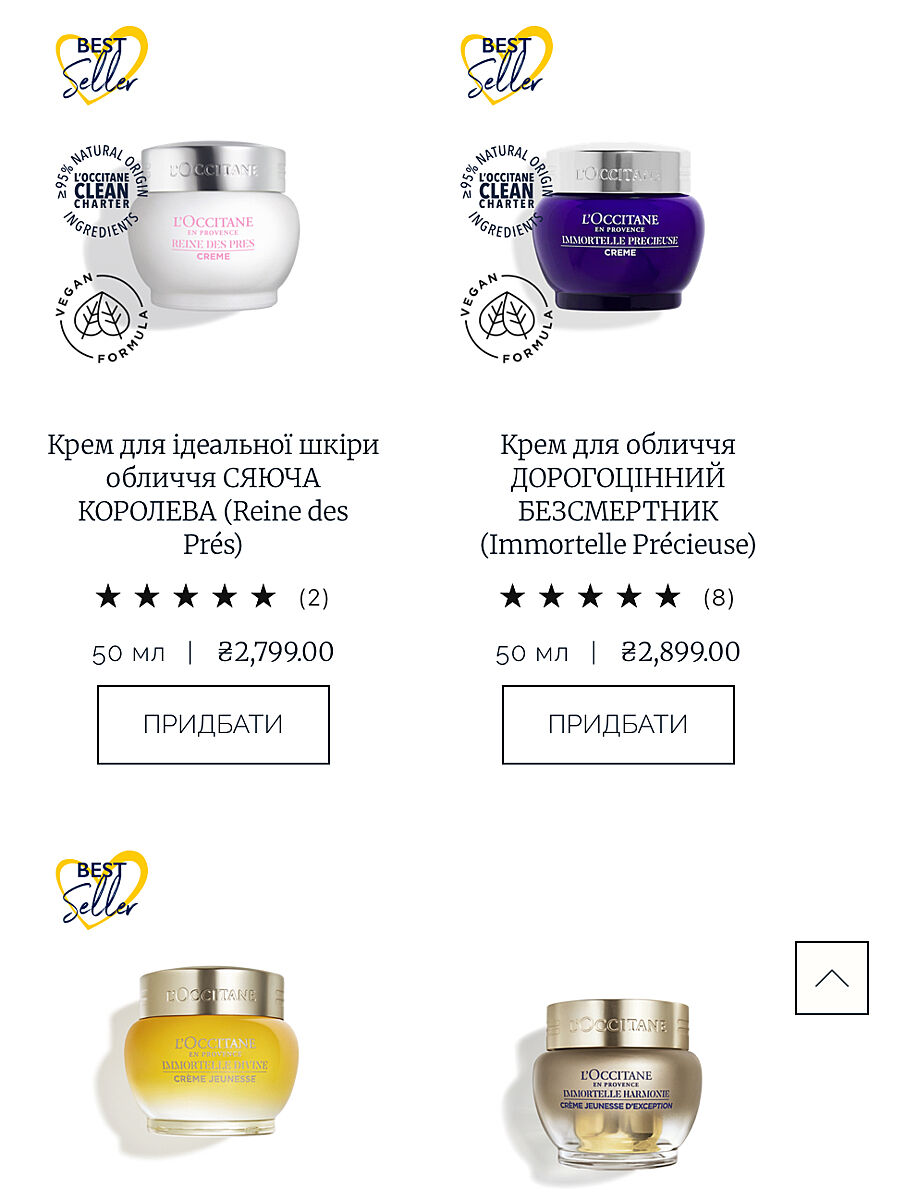This screenshot has width=906, height=1200.
Task: Open the Reine des Prés cream product image
Action: (x=213, y=230)
